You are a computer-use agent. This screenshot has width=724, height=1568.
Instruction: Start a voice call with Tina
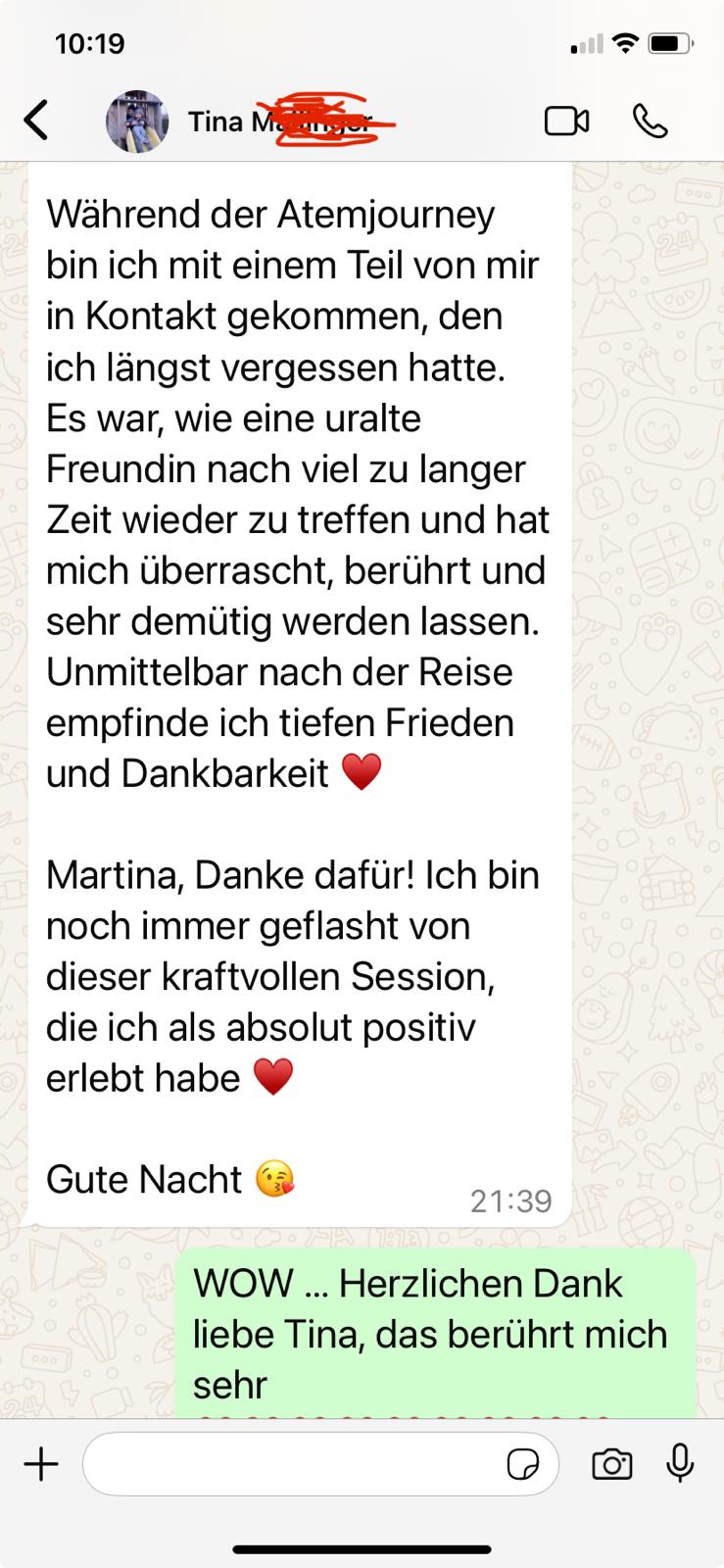(x=651, y=122)
